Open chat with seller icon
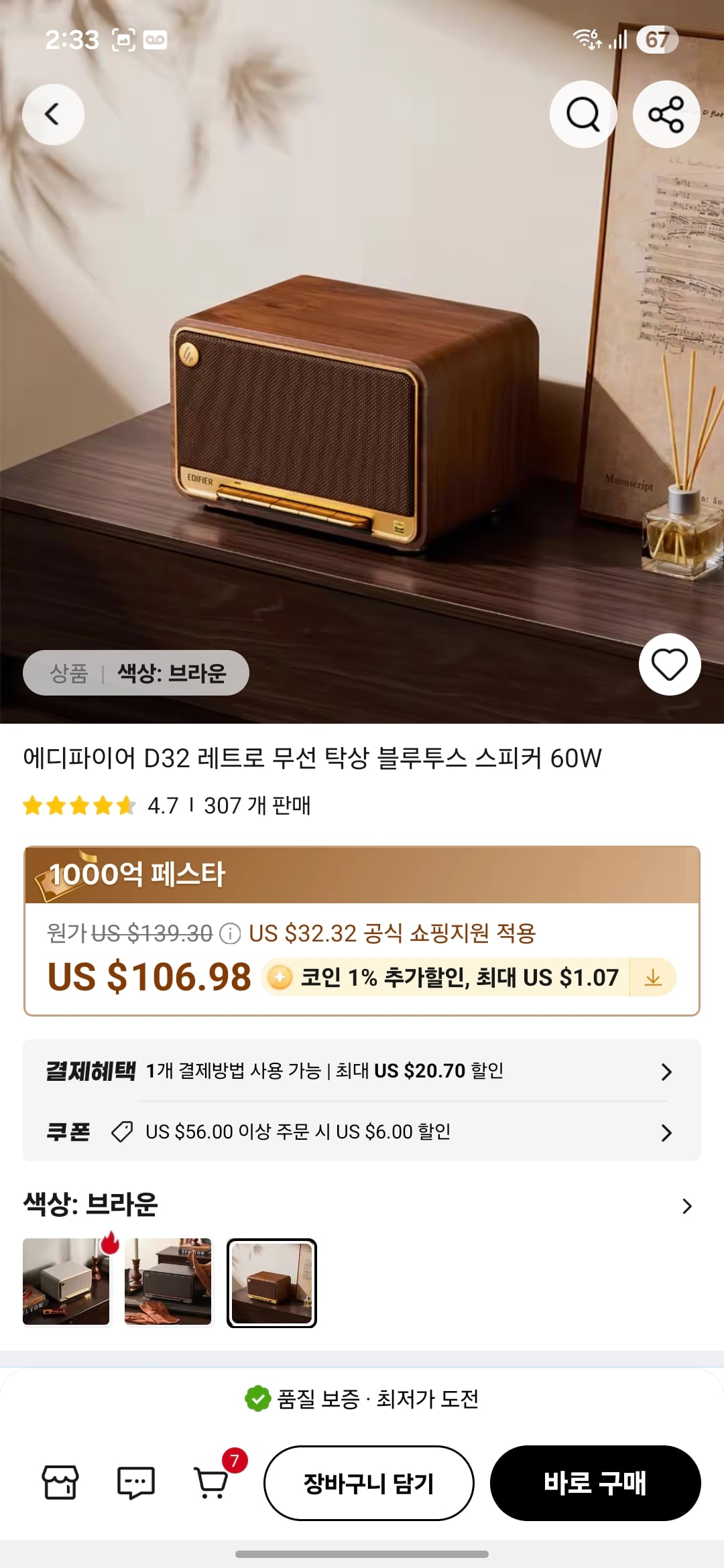 pyautogui.click(x=136, y=1482)
